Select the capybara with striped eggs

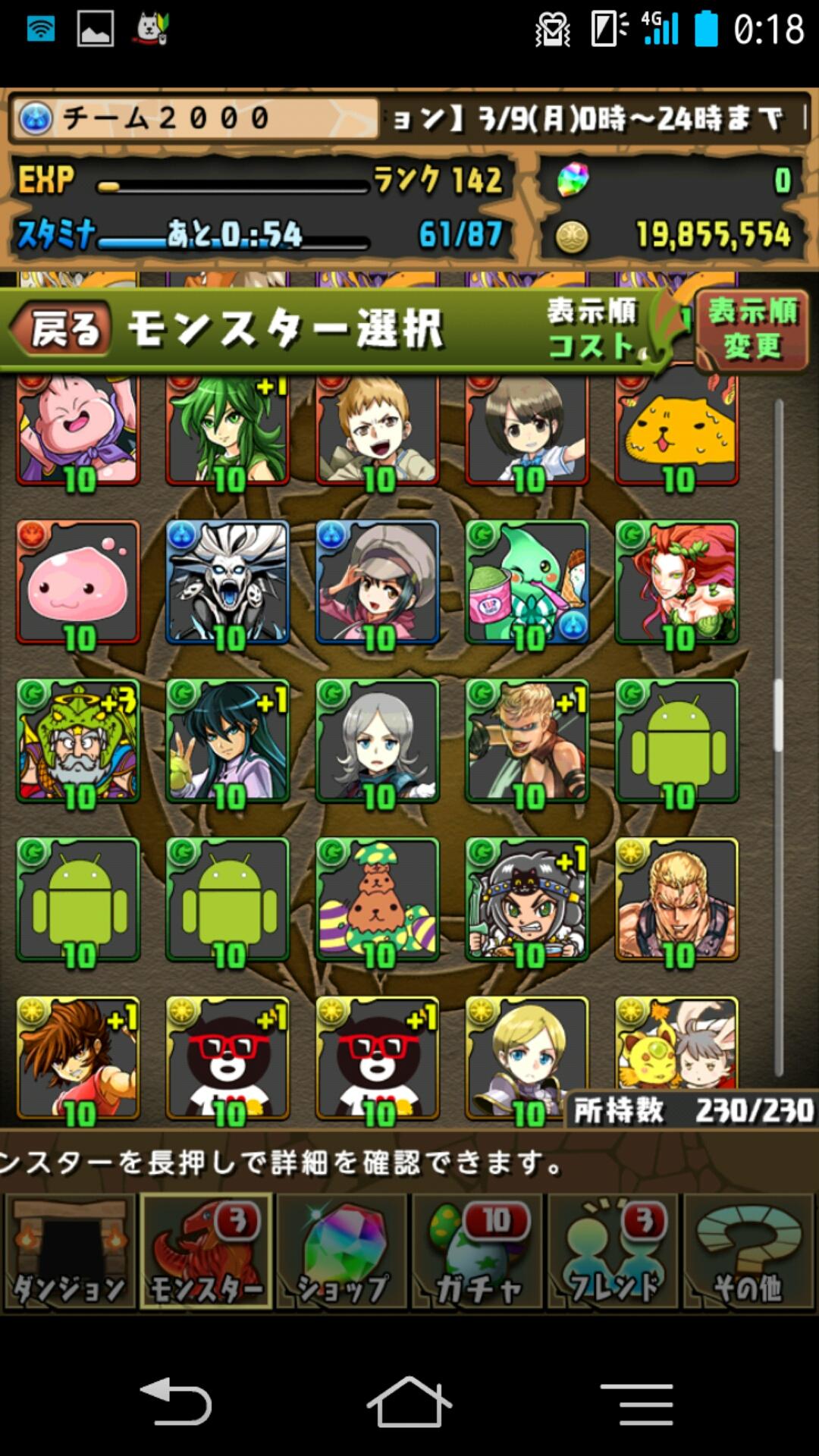pyautogui.click(x=378, y=899)
